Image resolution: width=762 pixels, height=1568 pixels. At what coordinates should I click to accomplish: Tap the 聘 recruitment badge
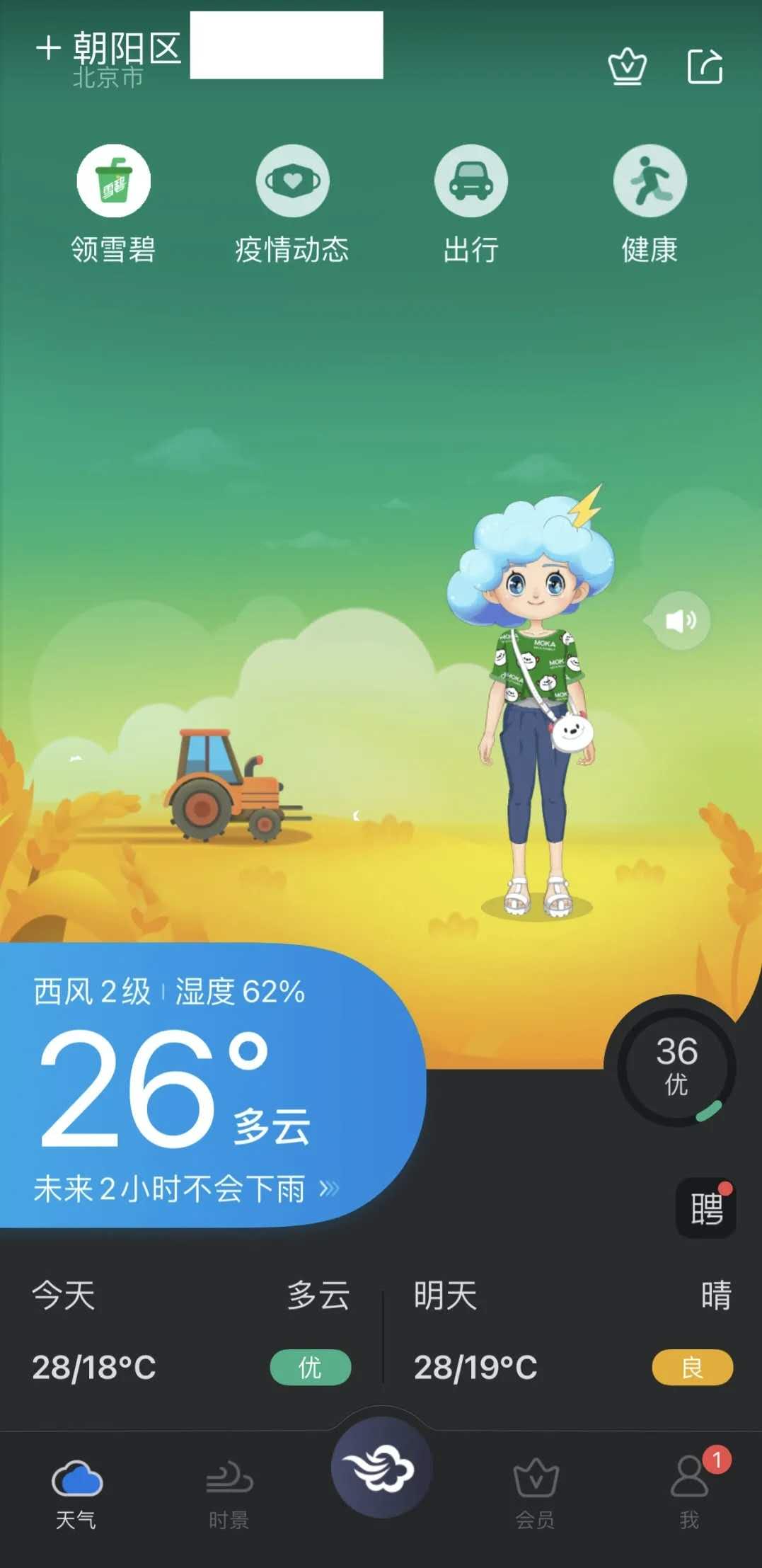coord(706,1208)
